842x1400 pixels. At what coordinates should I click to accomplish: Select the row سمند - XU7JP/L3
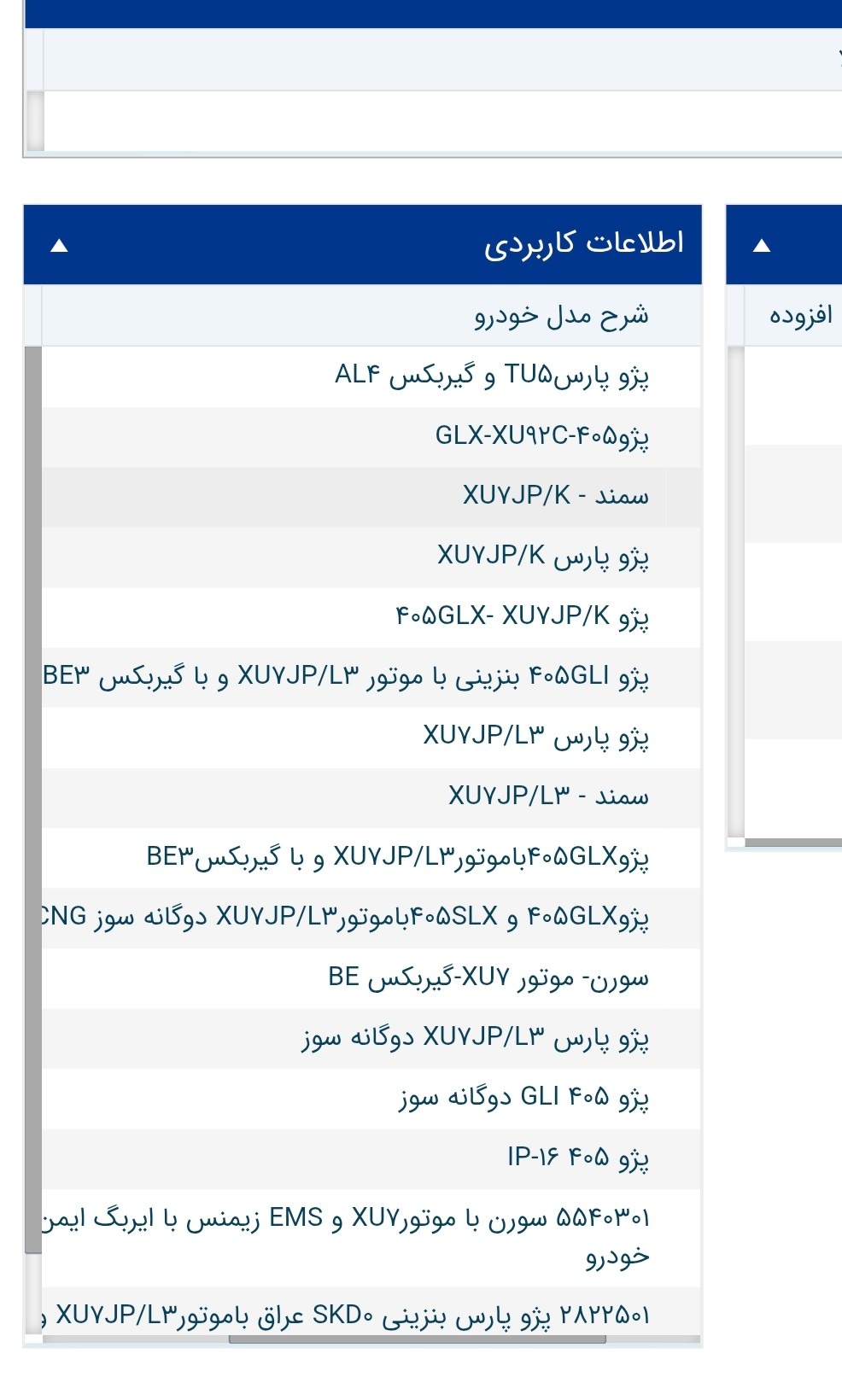[371, 797]
